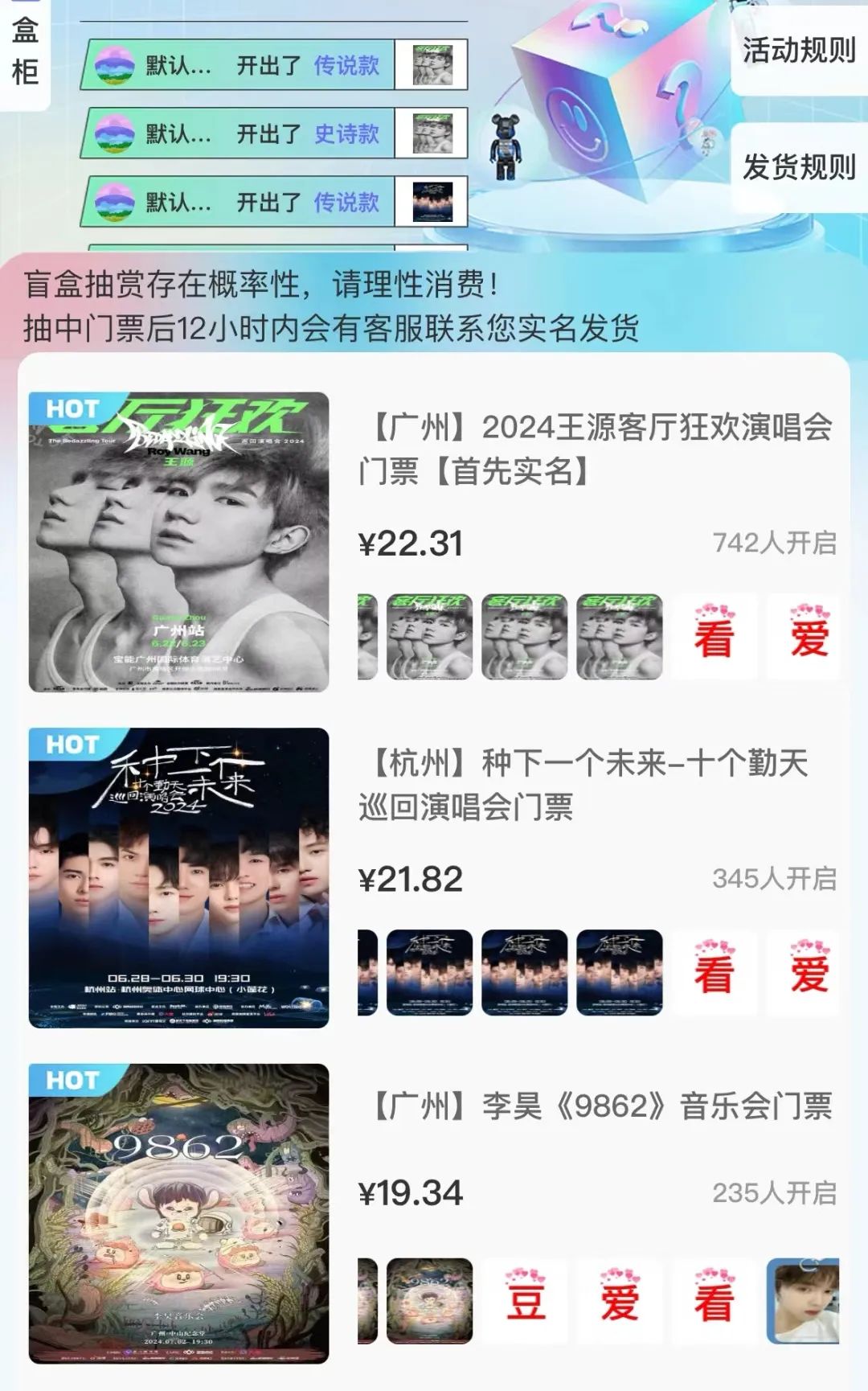View the 发货规则 shipping rules

(798, 167)
